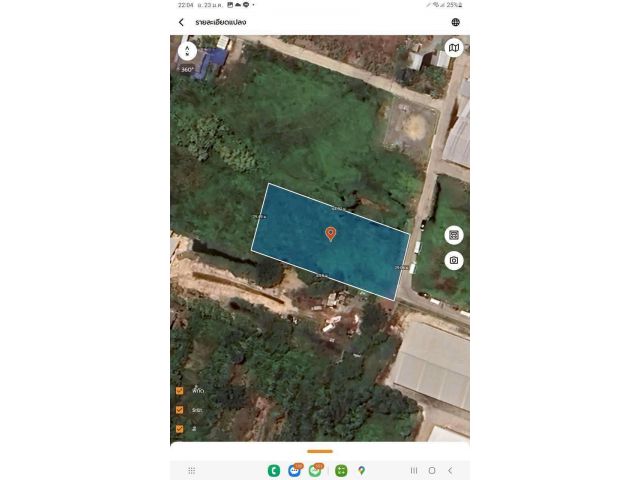Open the globe language icon

(x=456, y=22)
